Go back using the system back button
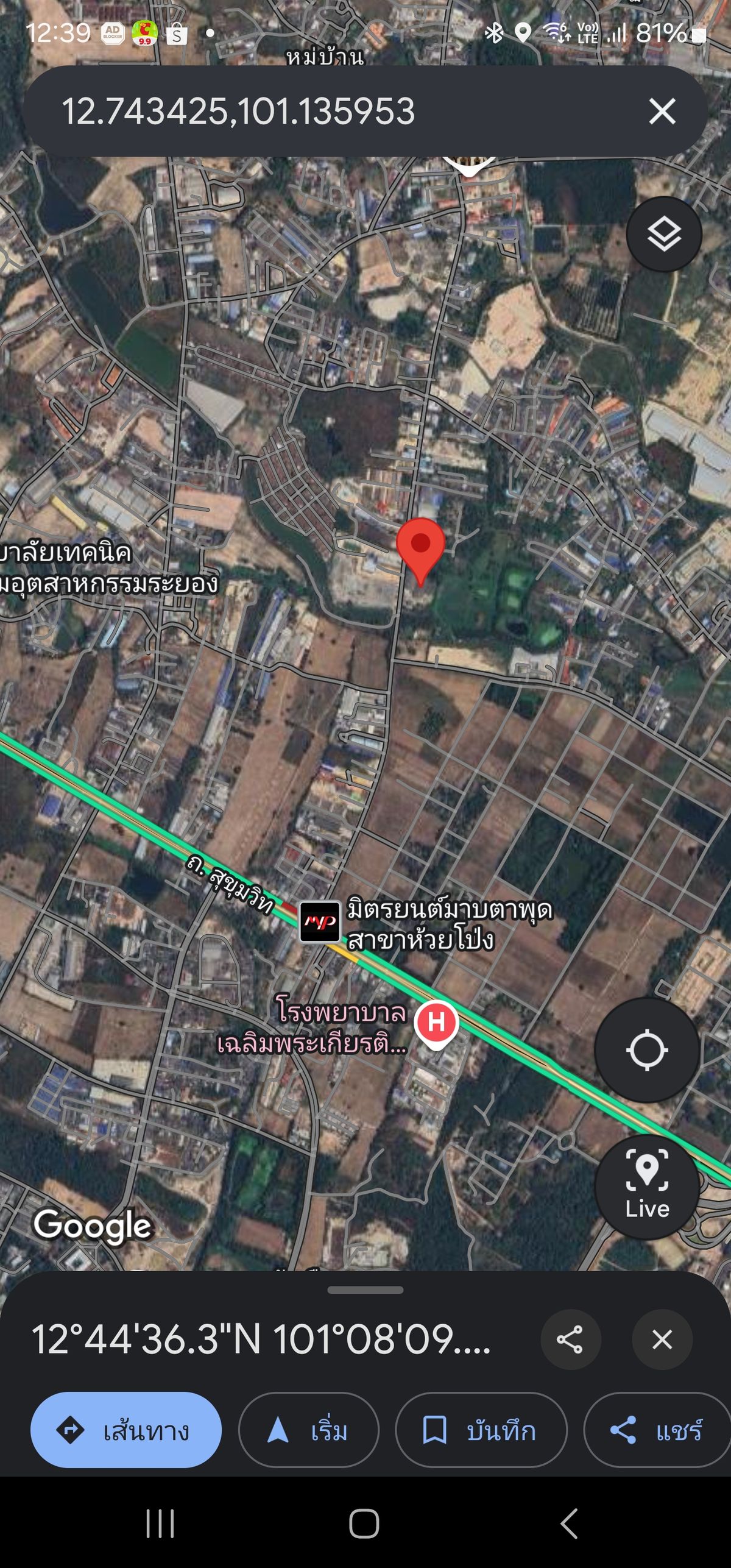This screenshot has height=1568, width=731. pyautogui.click(x=570, y=1524)
